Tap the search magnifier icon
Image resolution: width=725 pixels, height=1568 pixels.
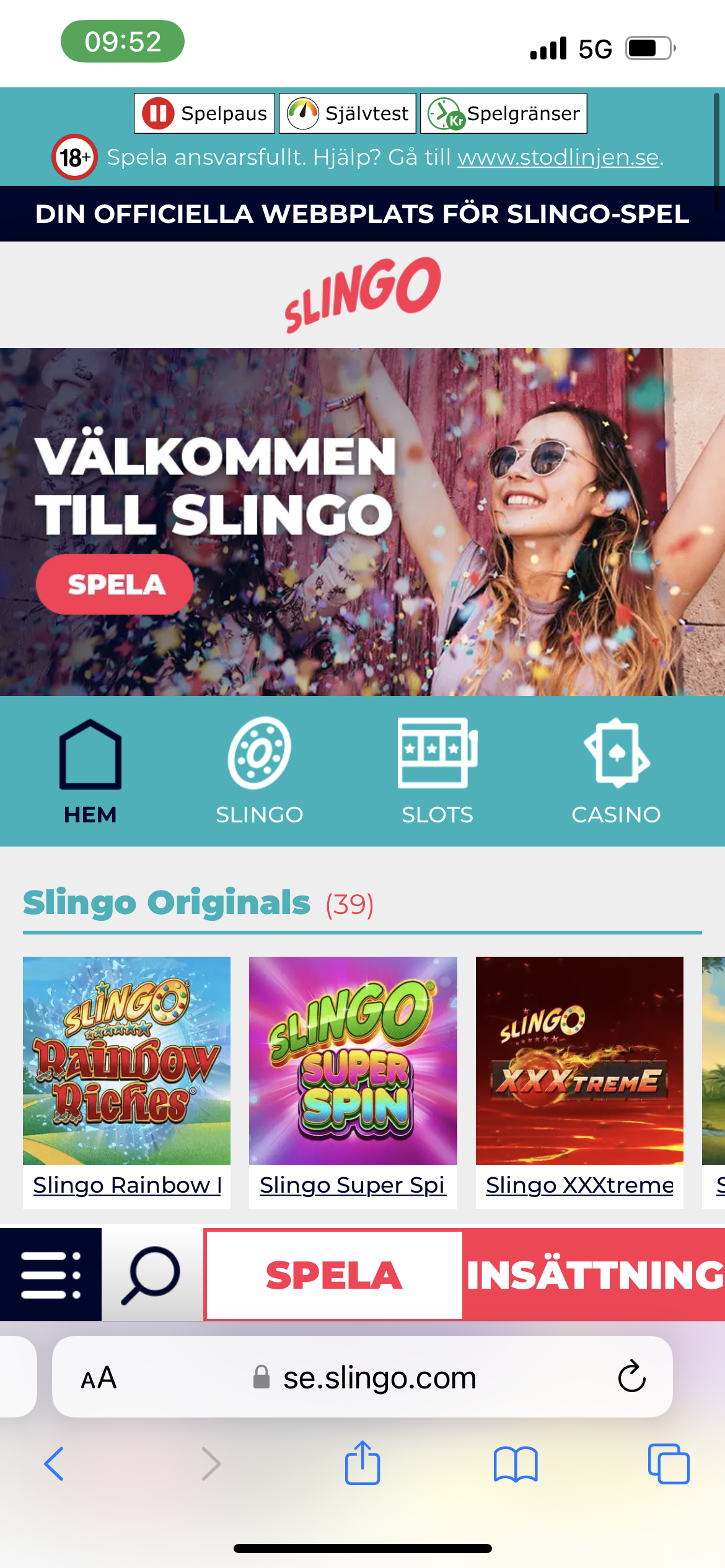(x=152, y=1277)
